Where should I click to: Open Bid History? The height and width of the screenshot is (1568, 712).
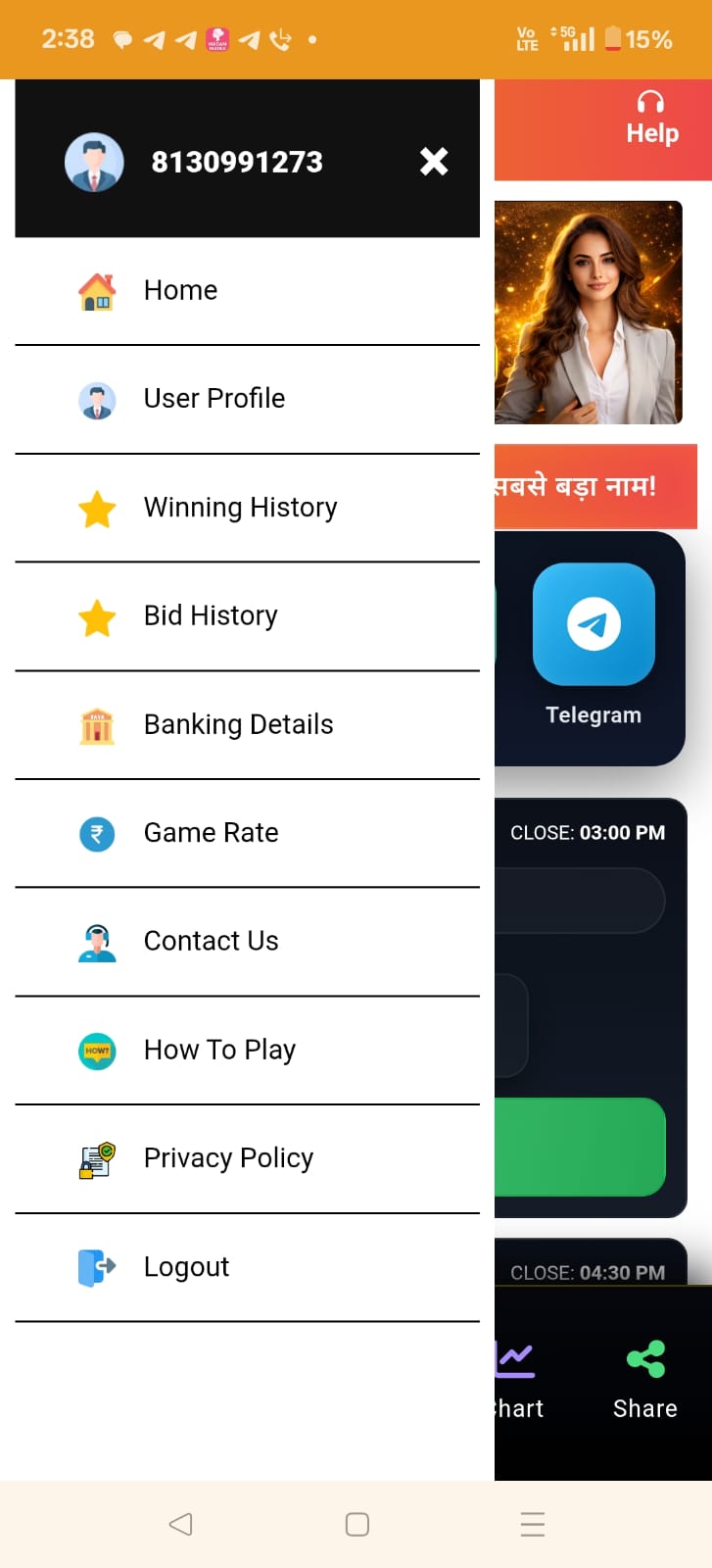click(211, 615)
